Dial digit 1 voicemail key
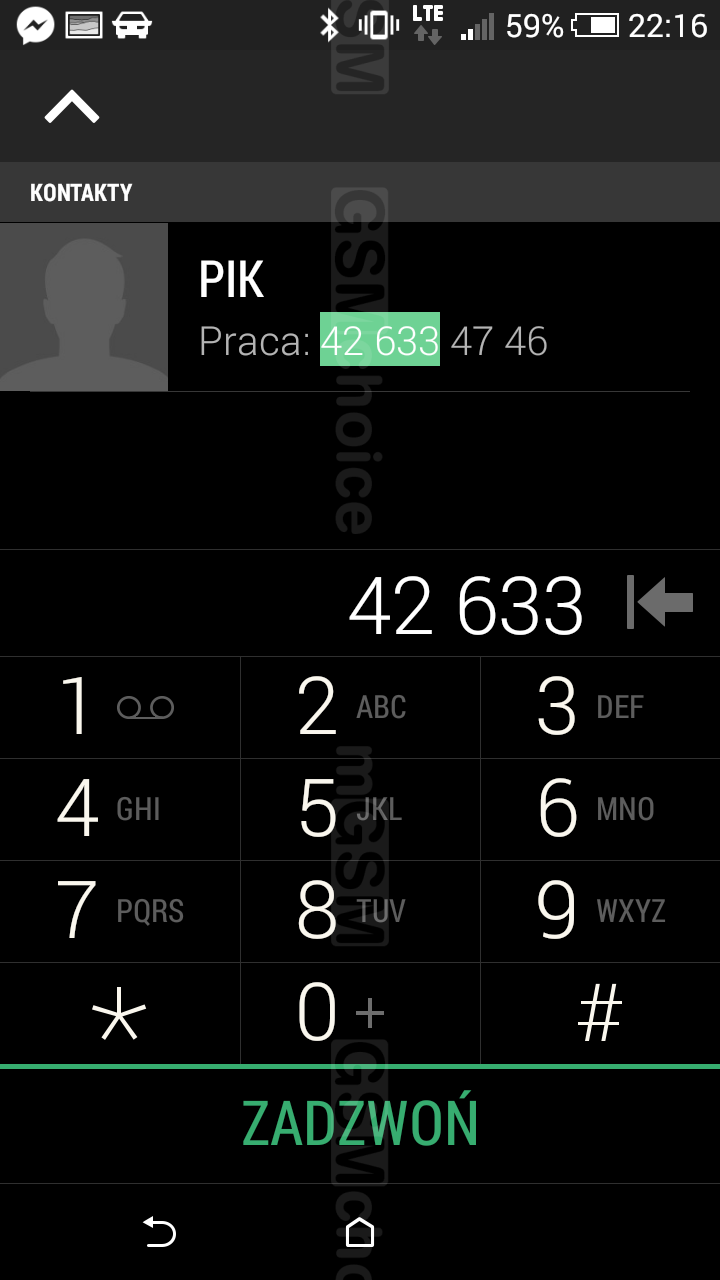 click(119, 708)
